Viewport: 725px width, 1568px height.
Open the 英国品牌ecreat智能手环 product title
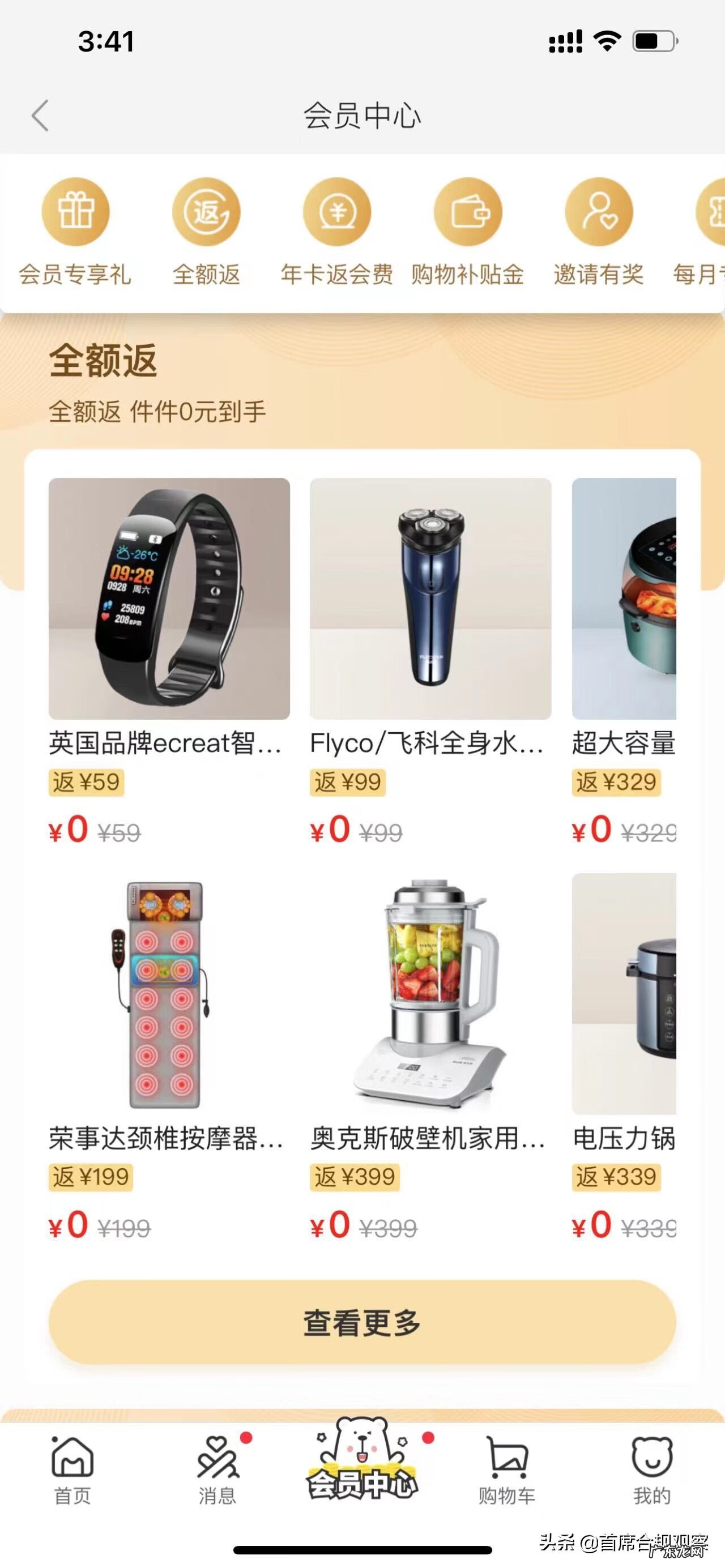pos(165,743)
